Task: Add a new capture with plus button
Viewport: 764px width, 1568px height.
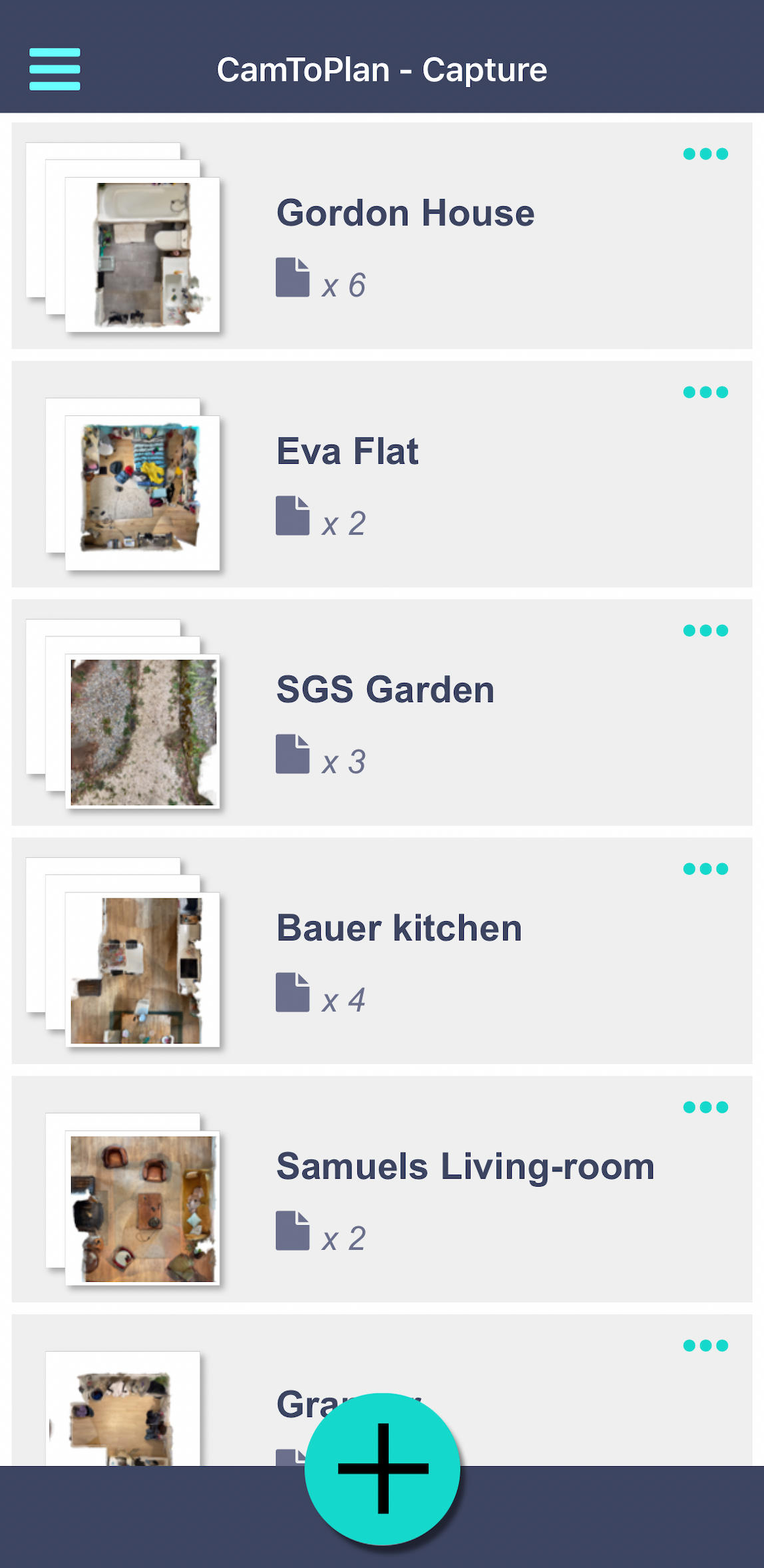Action: pyautogui.click(x=383, y=1469)
